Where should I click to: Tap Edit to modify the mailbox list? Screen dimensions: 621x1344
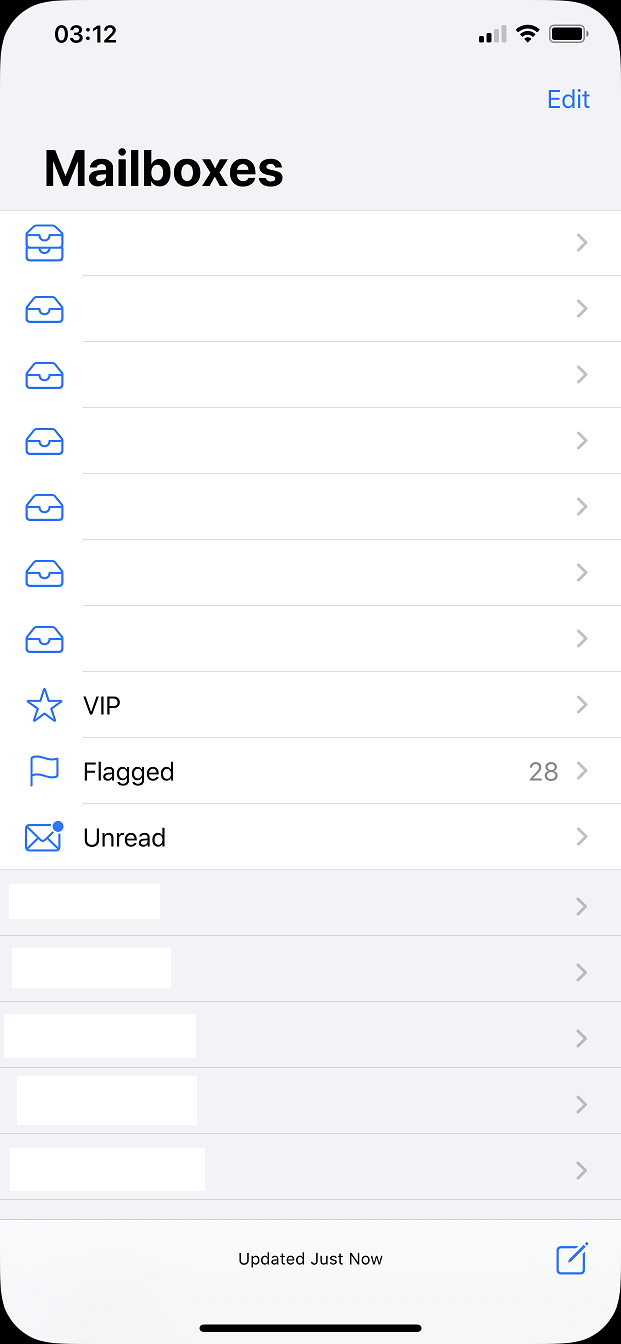coord(568,99)
